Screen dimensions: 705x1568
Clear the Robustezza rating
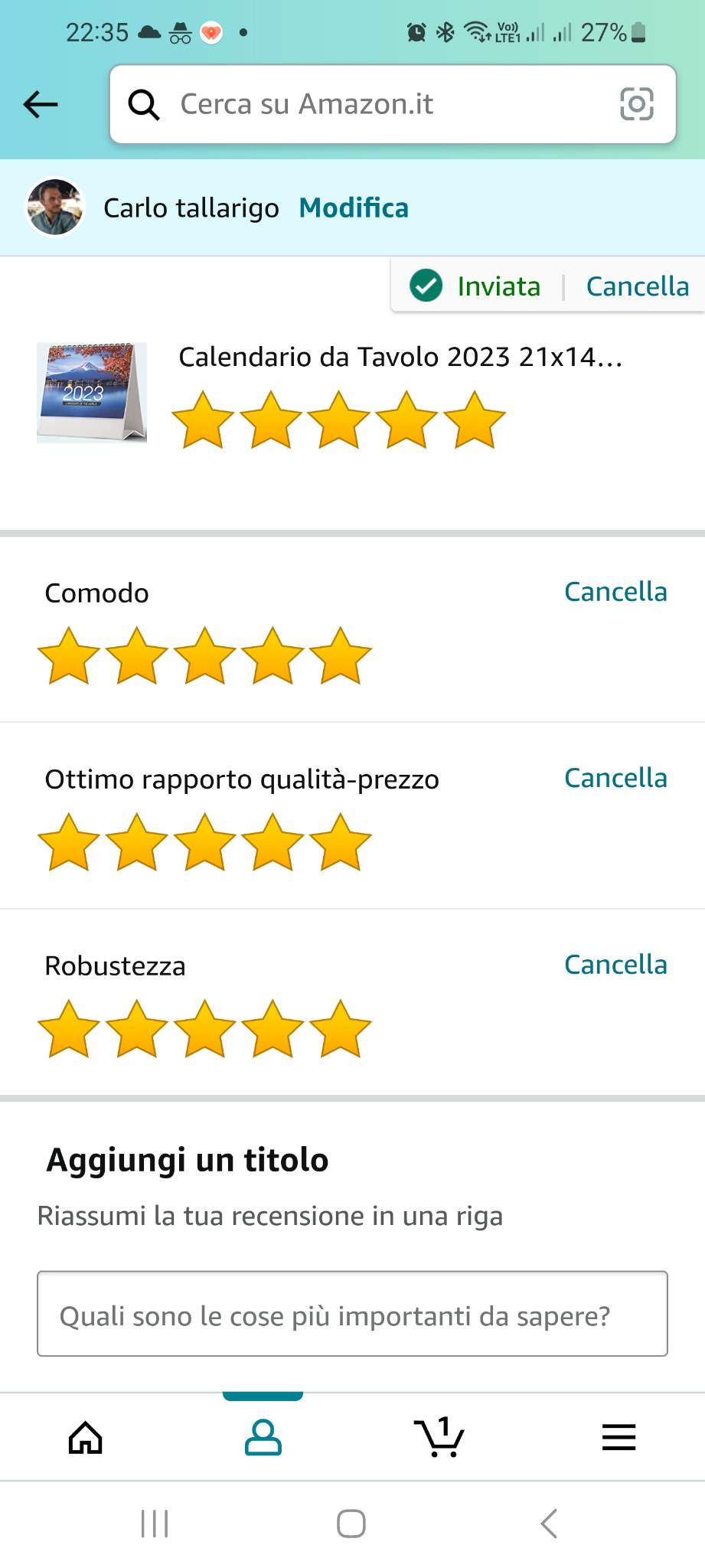coord(615,965)
